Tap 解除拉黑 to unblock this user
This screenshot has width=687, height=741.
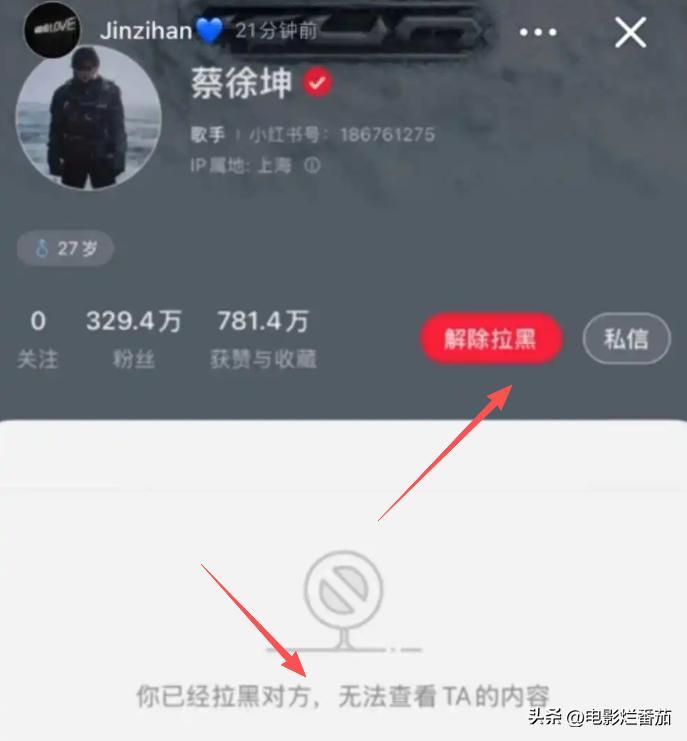tap(490, 339)
